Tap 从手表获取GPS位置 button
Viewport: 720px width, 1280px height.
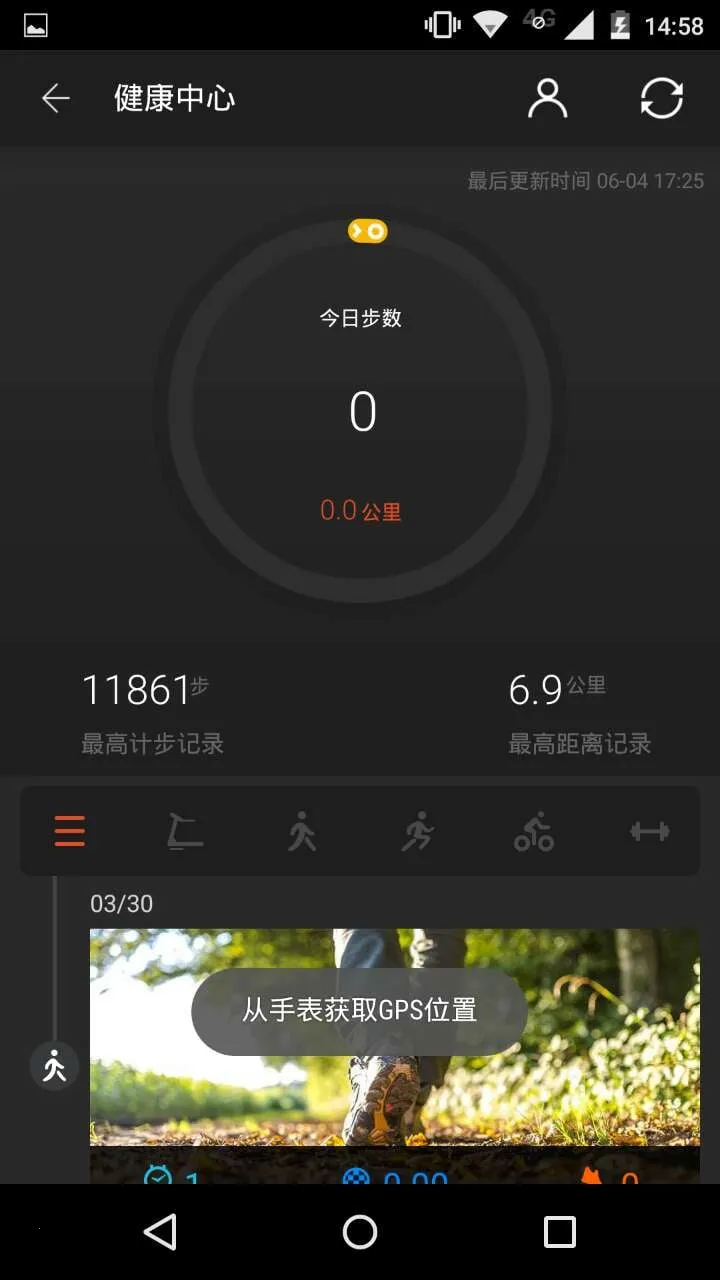tap(358, 1011)
